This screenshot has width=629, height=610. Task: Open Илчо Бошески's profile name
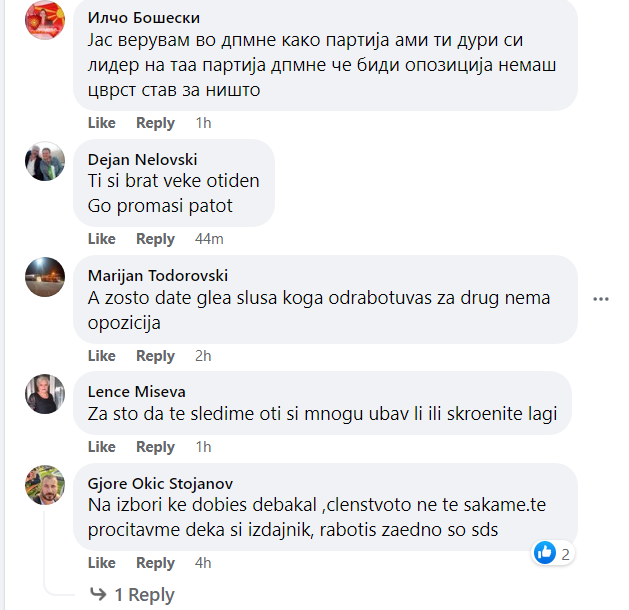144,18
